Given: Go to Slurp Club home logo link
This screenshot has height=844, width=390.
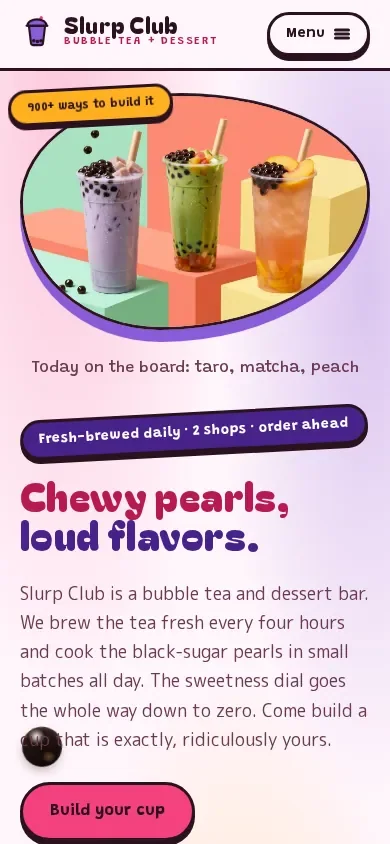Looking at the screenshot, I should 121,31.
